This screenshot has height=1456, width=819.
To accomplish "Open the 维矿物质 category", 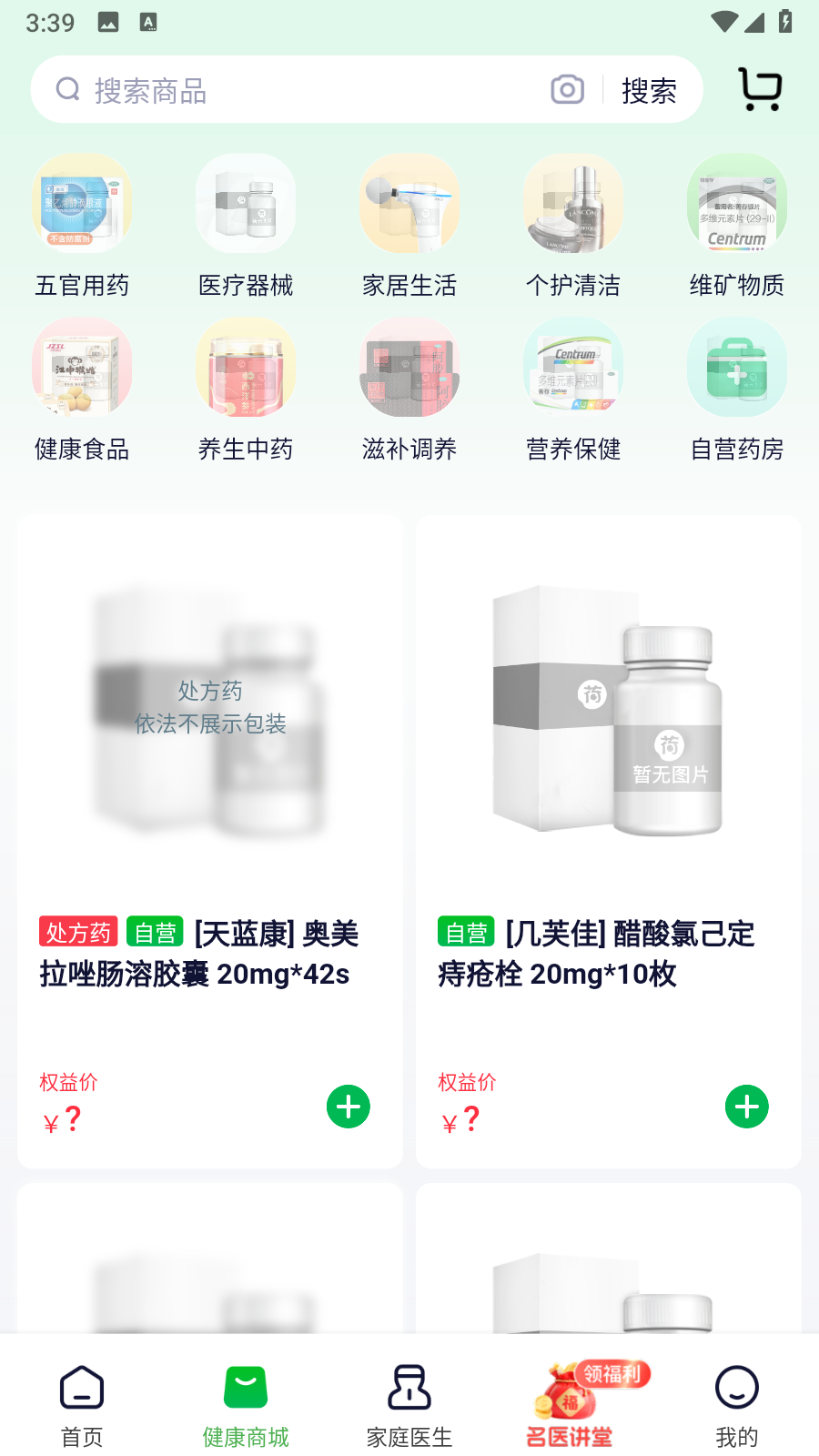I will click(x=737, y=225).
